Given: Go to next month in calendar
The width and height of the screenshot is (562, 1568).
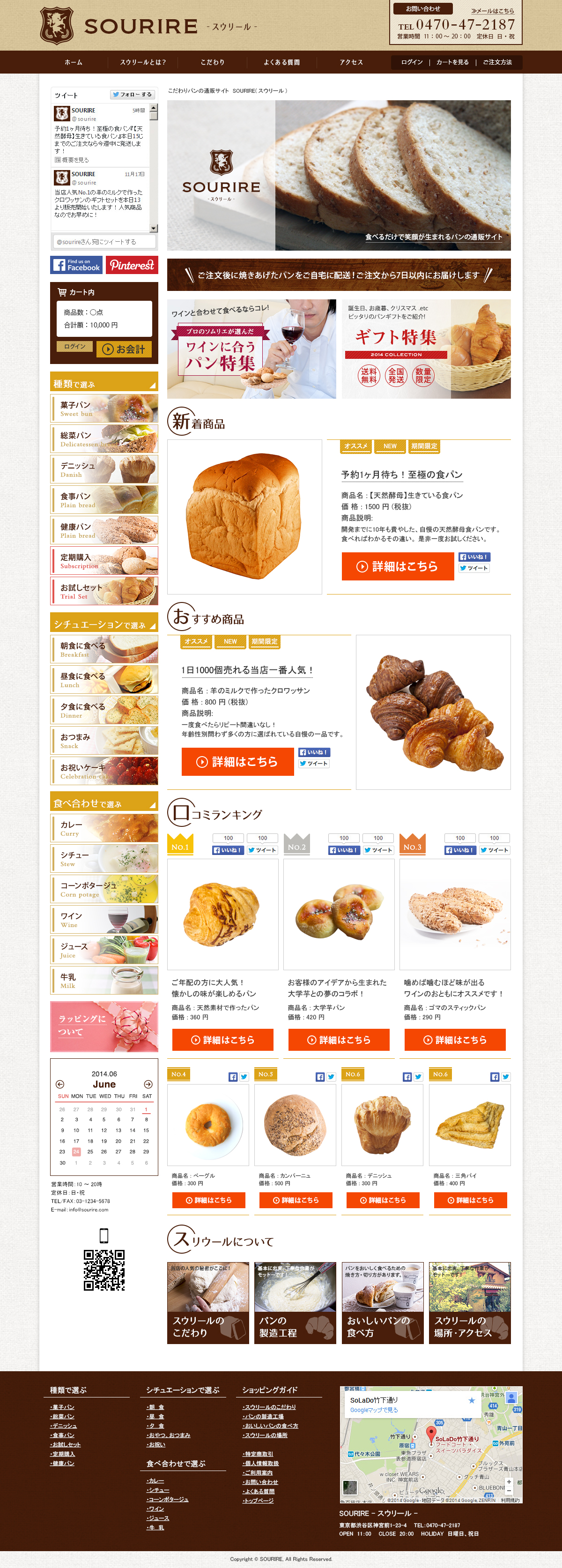Looking at the screenshot, I should pyautogui.click(x=148, y=1084).
